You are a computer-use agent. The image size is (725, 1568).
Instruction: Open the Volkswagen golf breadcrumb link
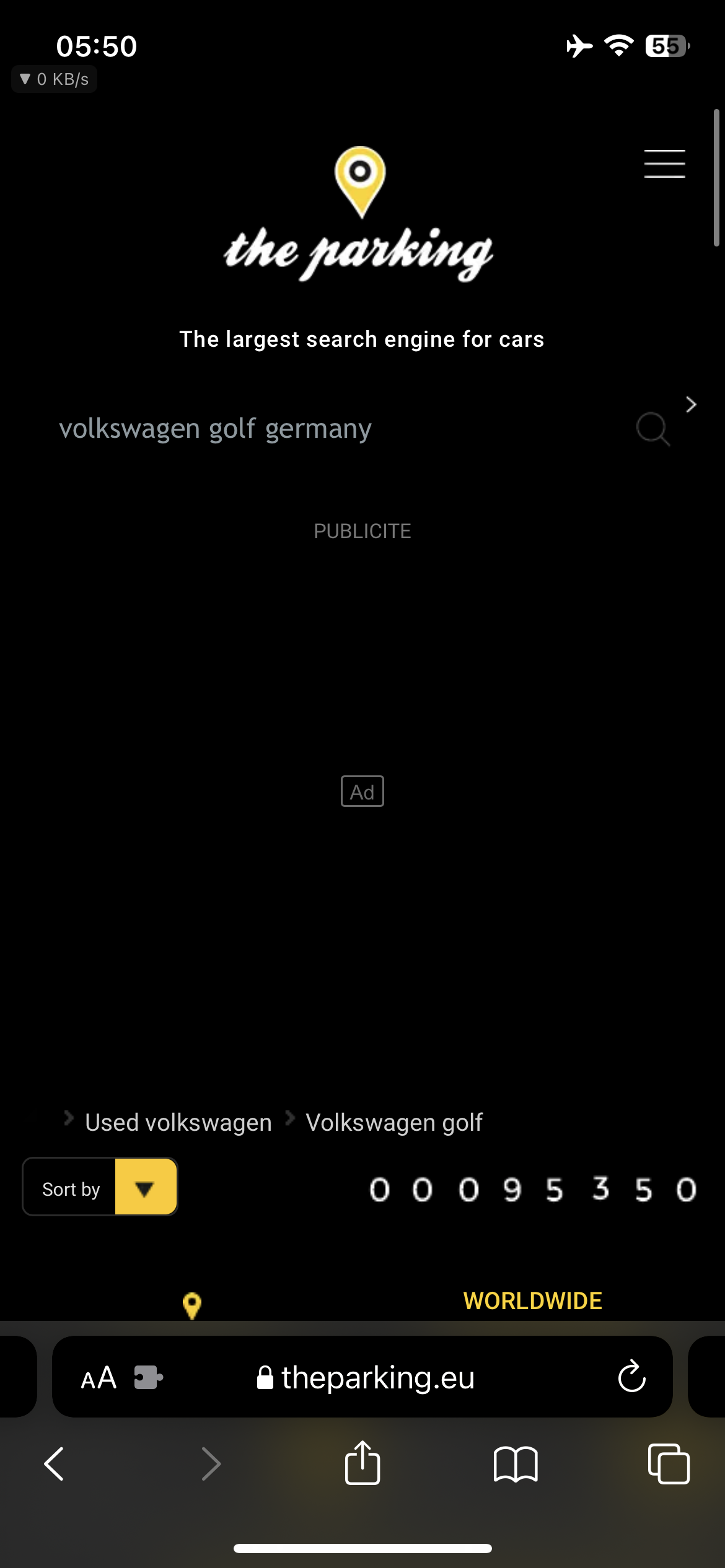point(393,1122)
